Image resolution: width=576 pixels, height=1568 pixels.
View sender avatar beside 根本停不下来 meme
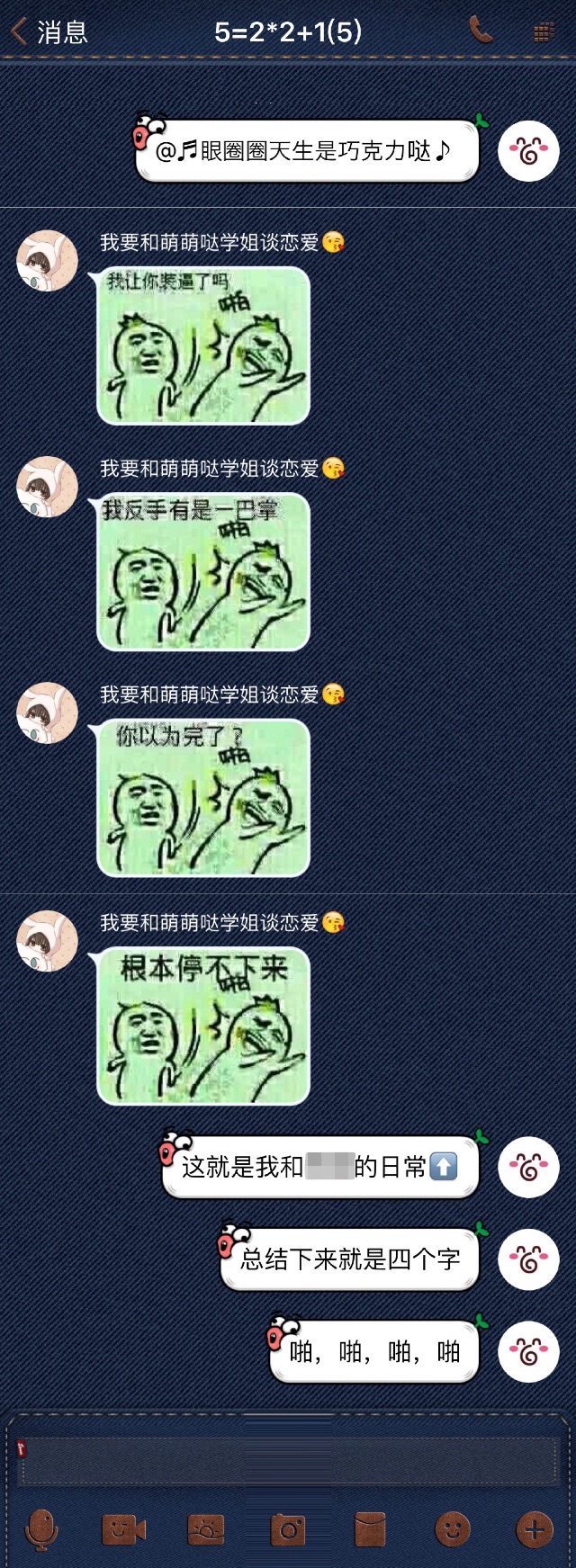[x=47, y=941]
